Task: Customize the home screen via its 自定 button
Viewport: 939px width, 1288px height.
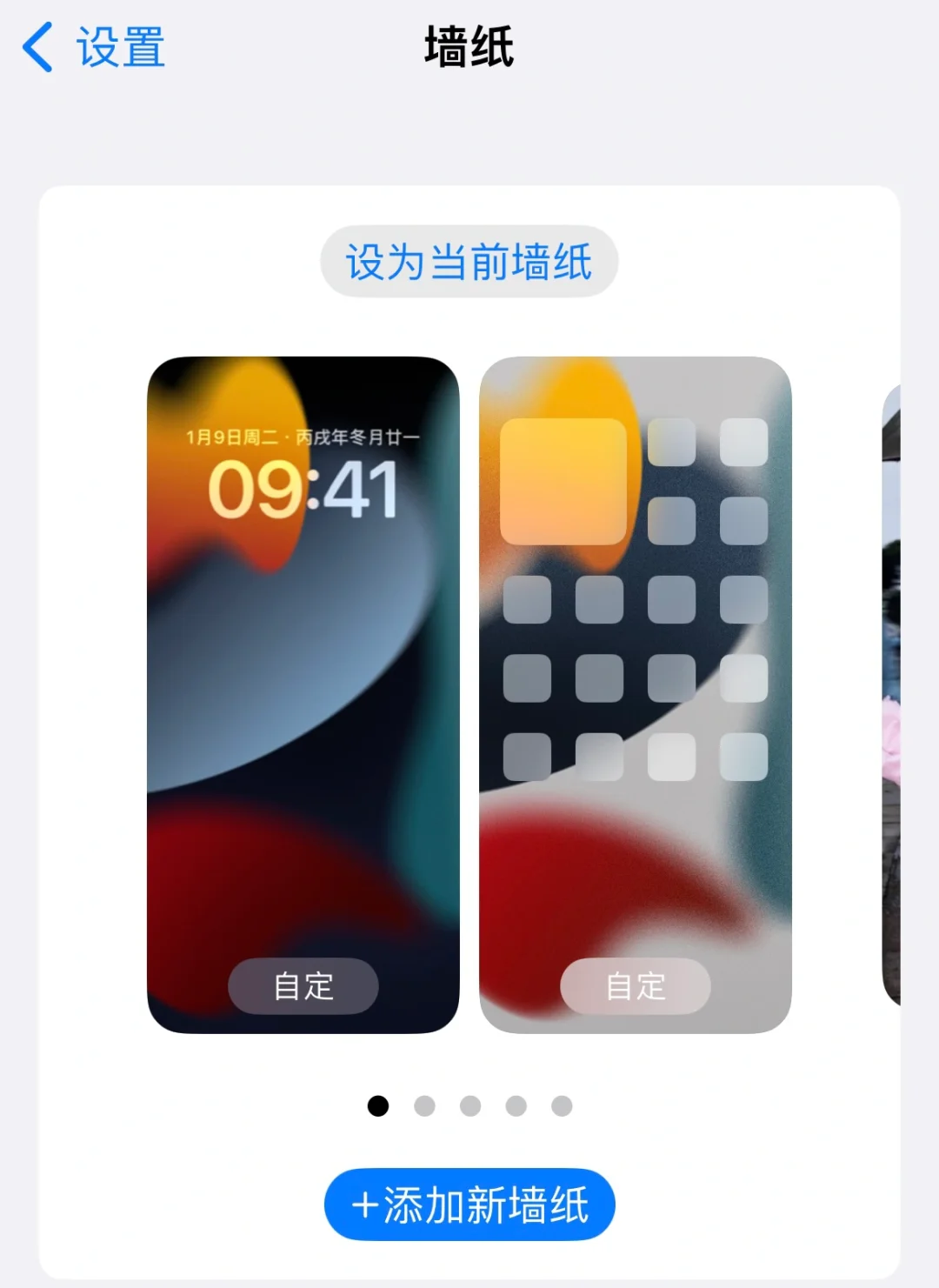Action: pyautogui.click(x=636, y=985)
